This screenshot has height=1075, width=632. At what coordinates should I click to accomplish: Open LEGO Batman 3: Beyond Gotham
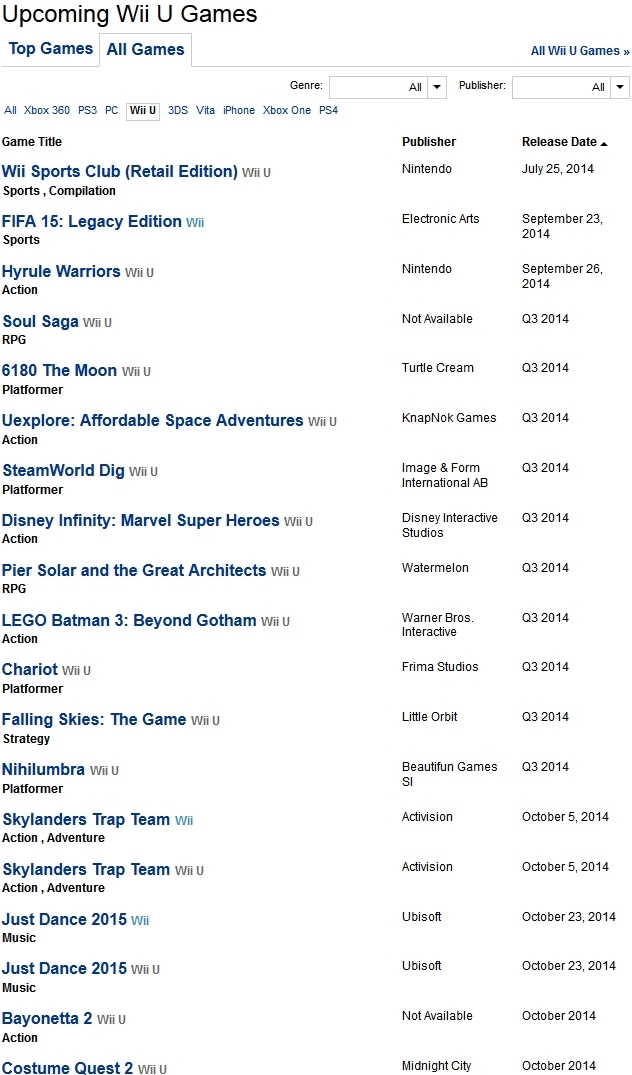129,620
